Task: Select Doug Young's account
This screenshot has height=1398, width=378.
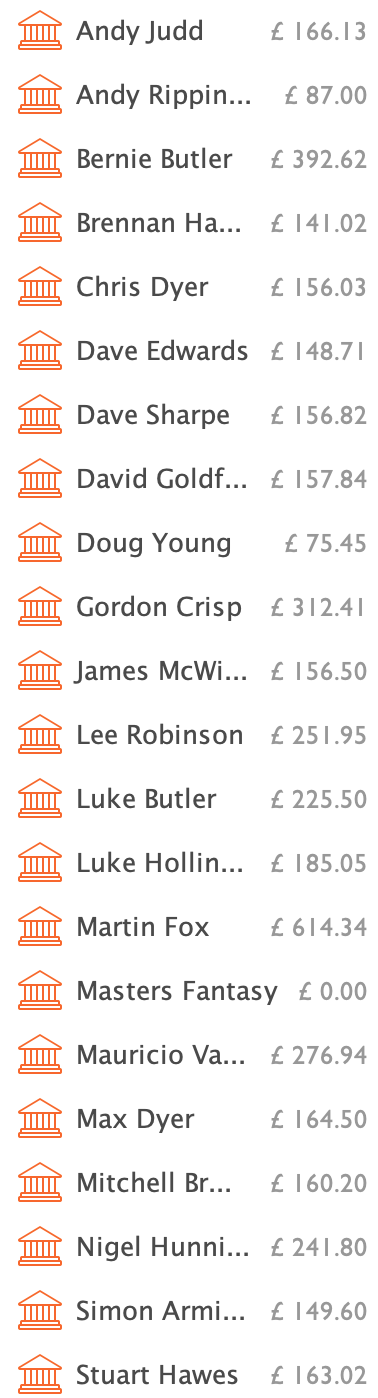Action: tap(189, 544)
